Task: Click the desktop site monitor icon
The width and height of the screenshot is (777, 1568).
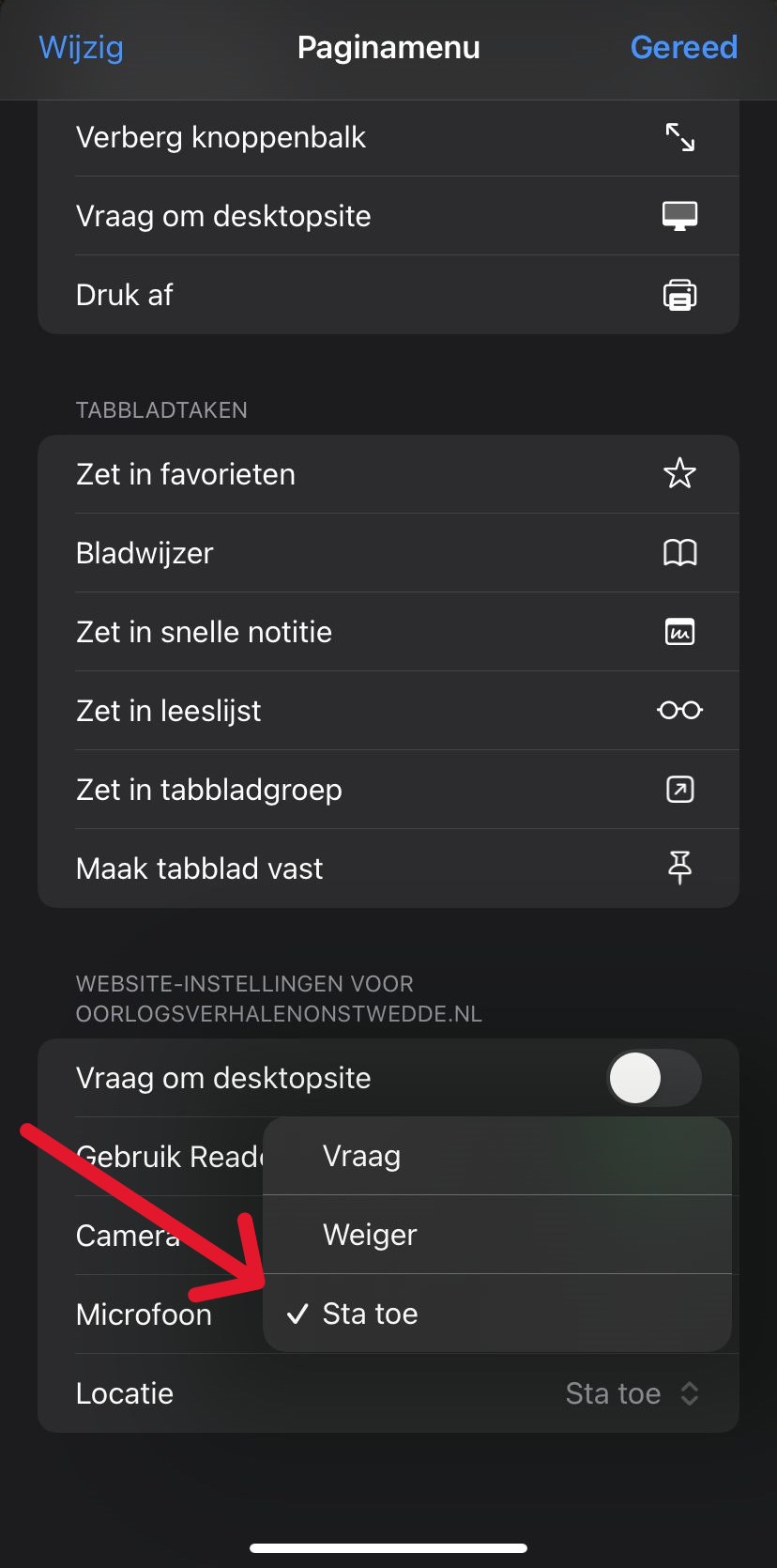Action: coord(679,215)
